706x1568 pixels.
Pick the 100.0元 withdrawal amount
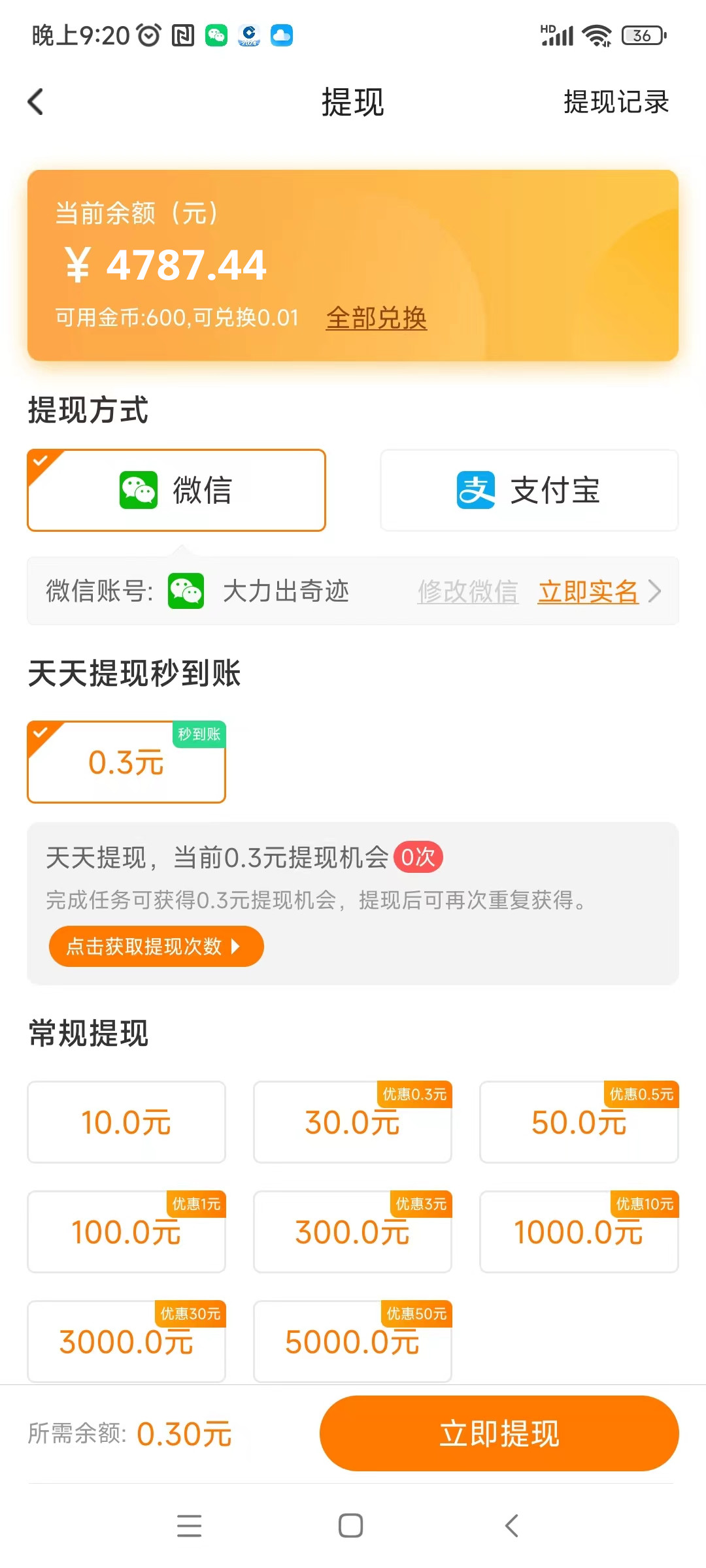point(126,1232)
